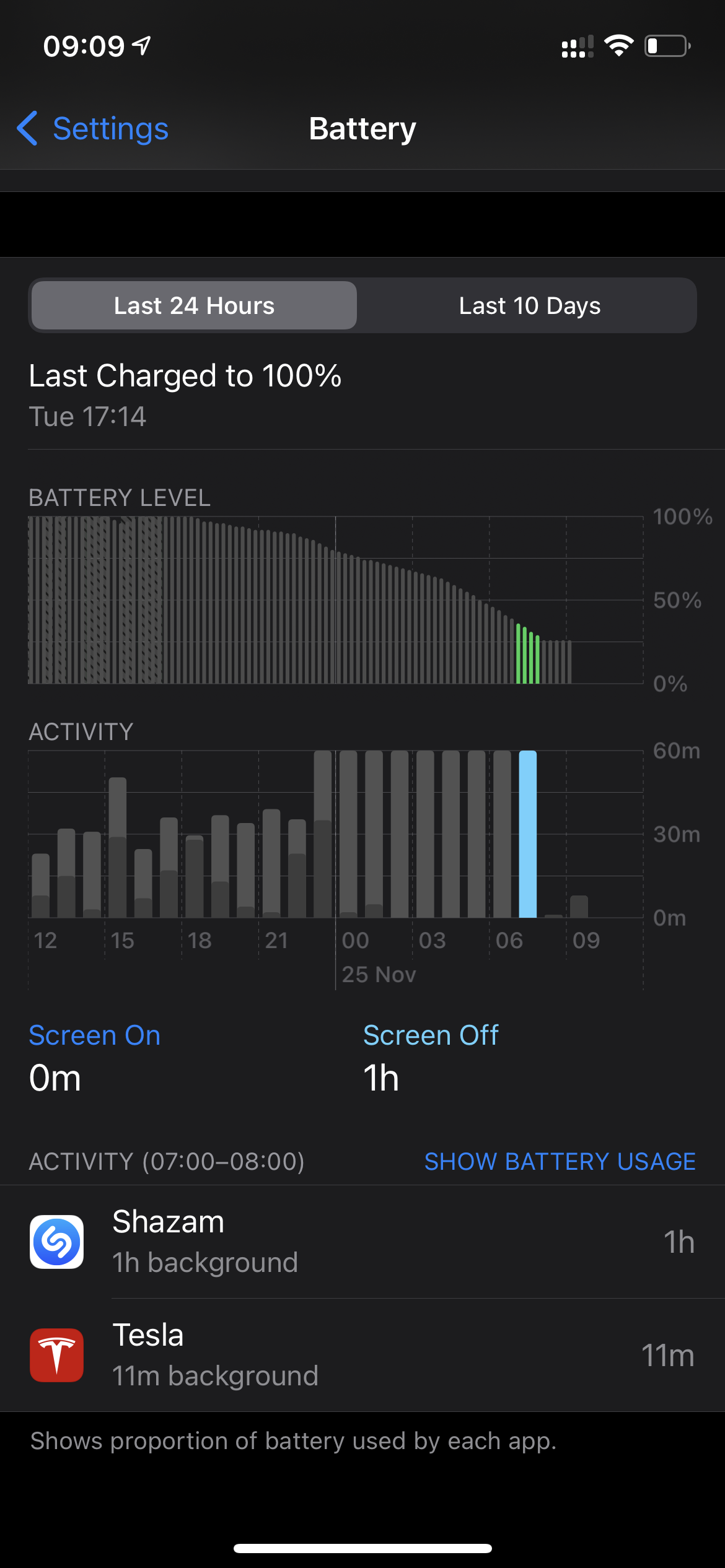Viewport: 725px width, 1568px height.
Task: Go back to Settings
Action: click(x=93, y=129)
